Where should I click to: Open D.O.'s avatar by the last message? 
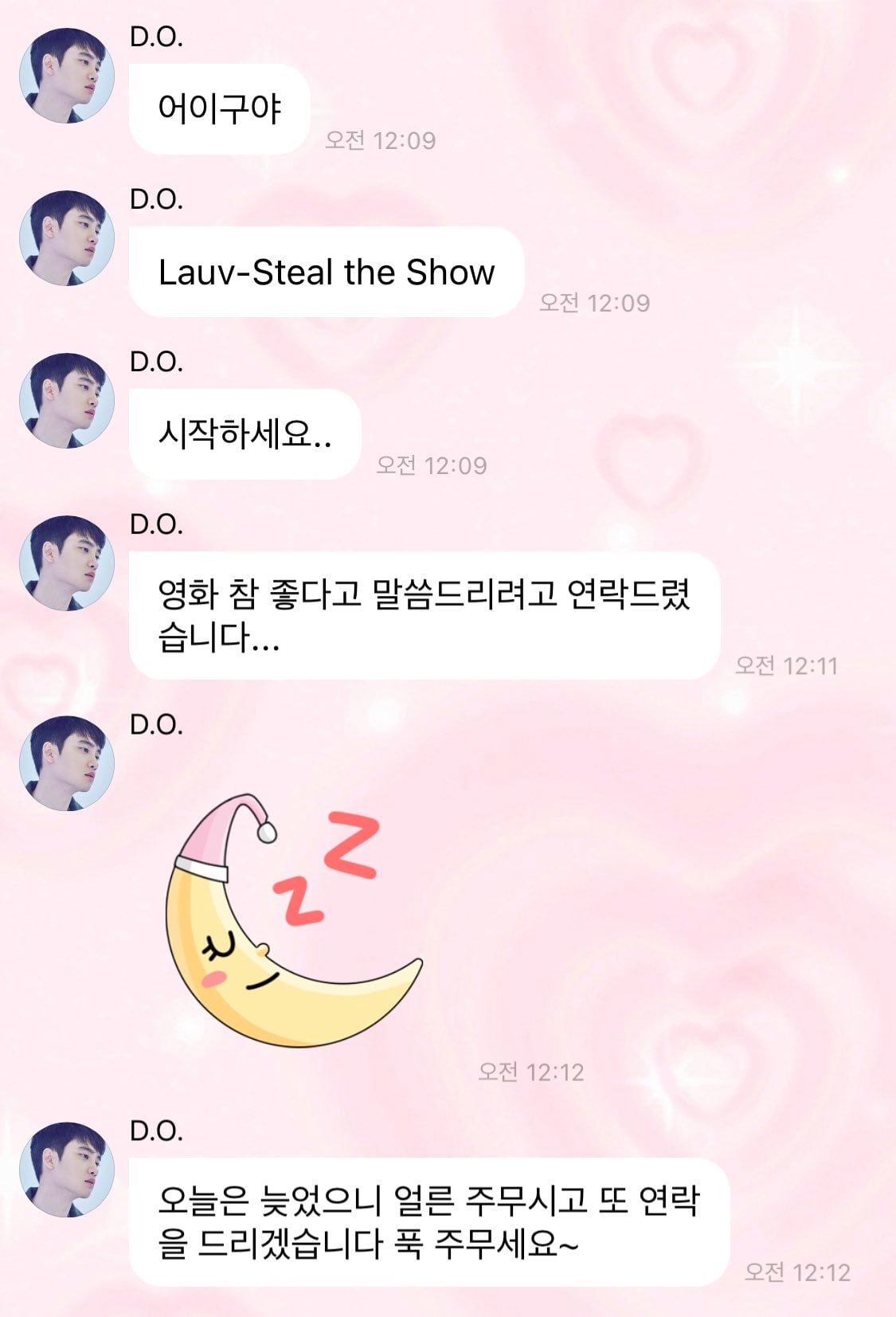pyautogui.click(x=67, y=1170)
